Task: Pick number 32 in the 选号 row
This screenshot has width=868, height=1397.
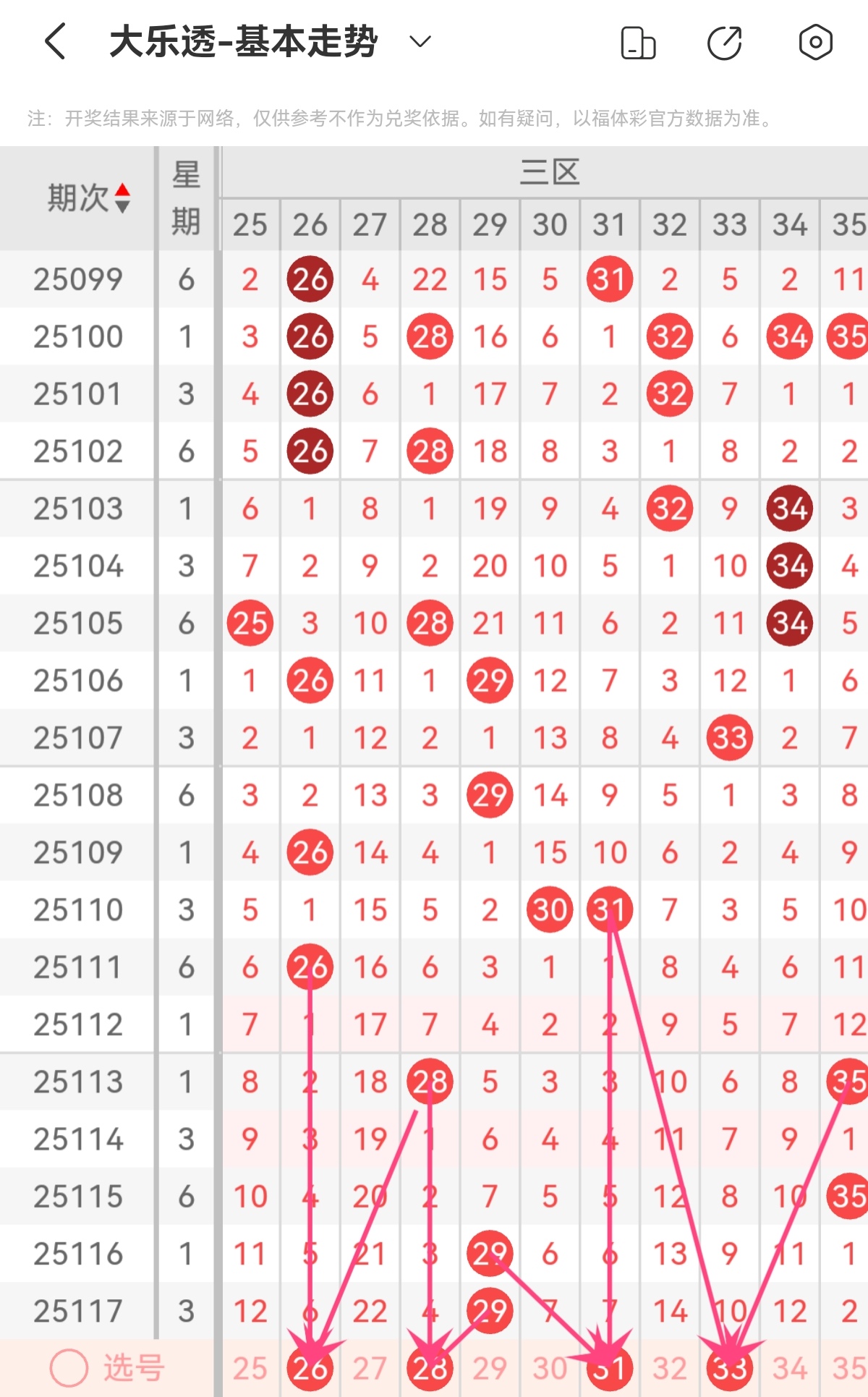Action: tap(670, 1368)
